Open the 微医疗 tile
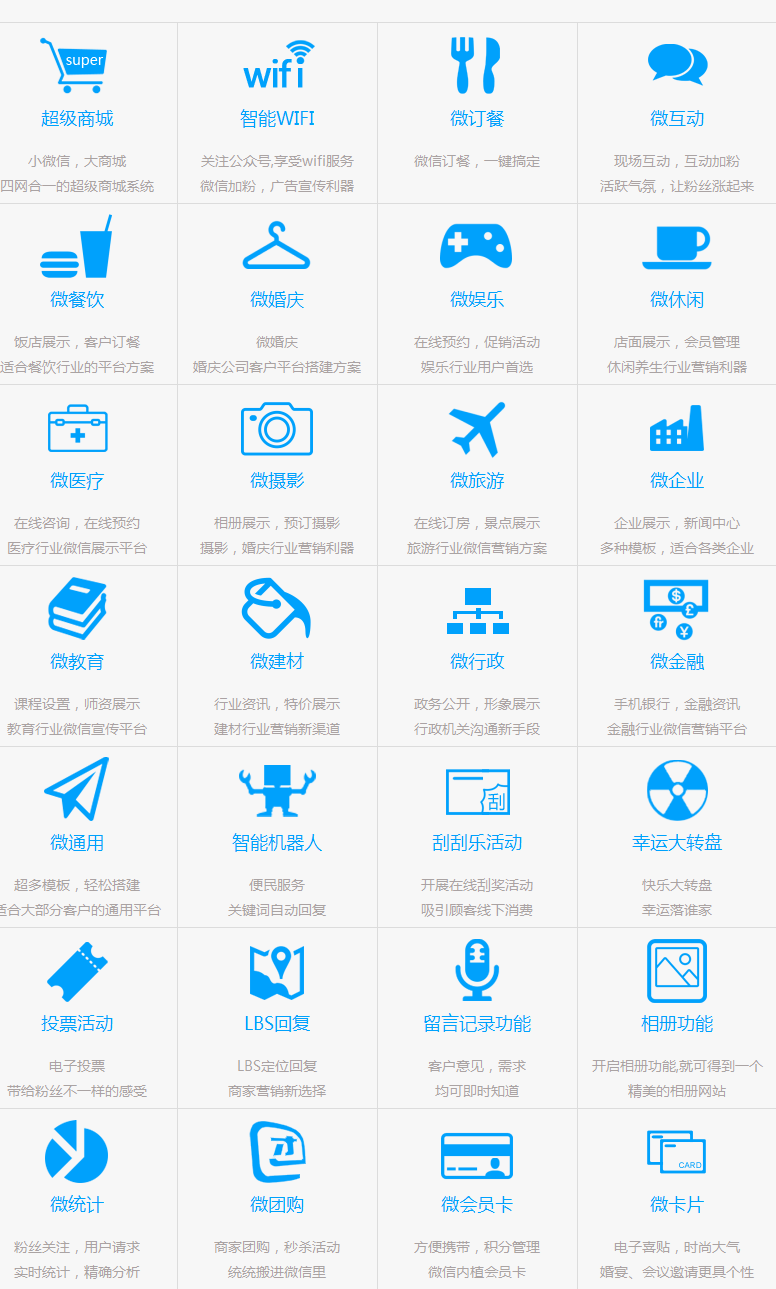The height and width of the screenshot is (1289, 776). coord(77,480)
